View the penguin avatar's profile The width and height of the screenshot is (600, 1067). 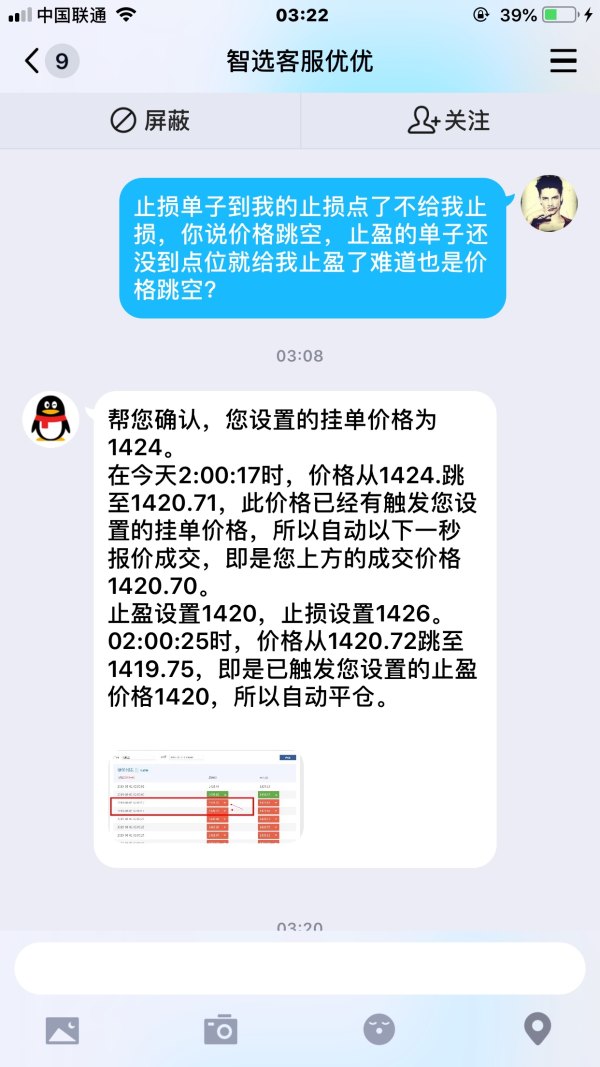[x=50, y=418]
